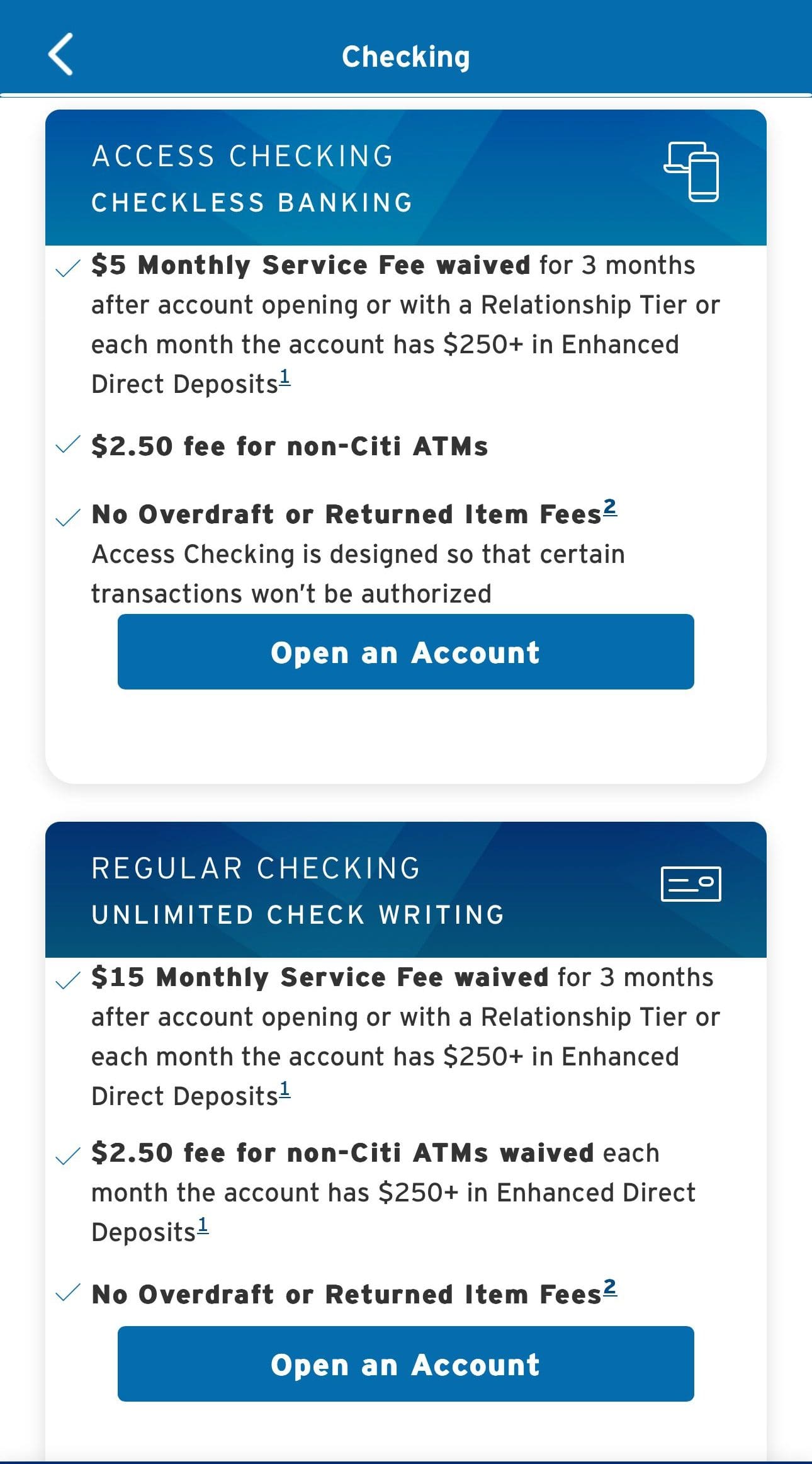Tap the back chevron arrow
Image resolution: width=812 pixels, height=1464 pixels.
[x=61, y=55]
